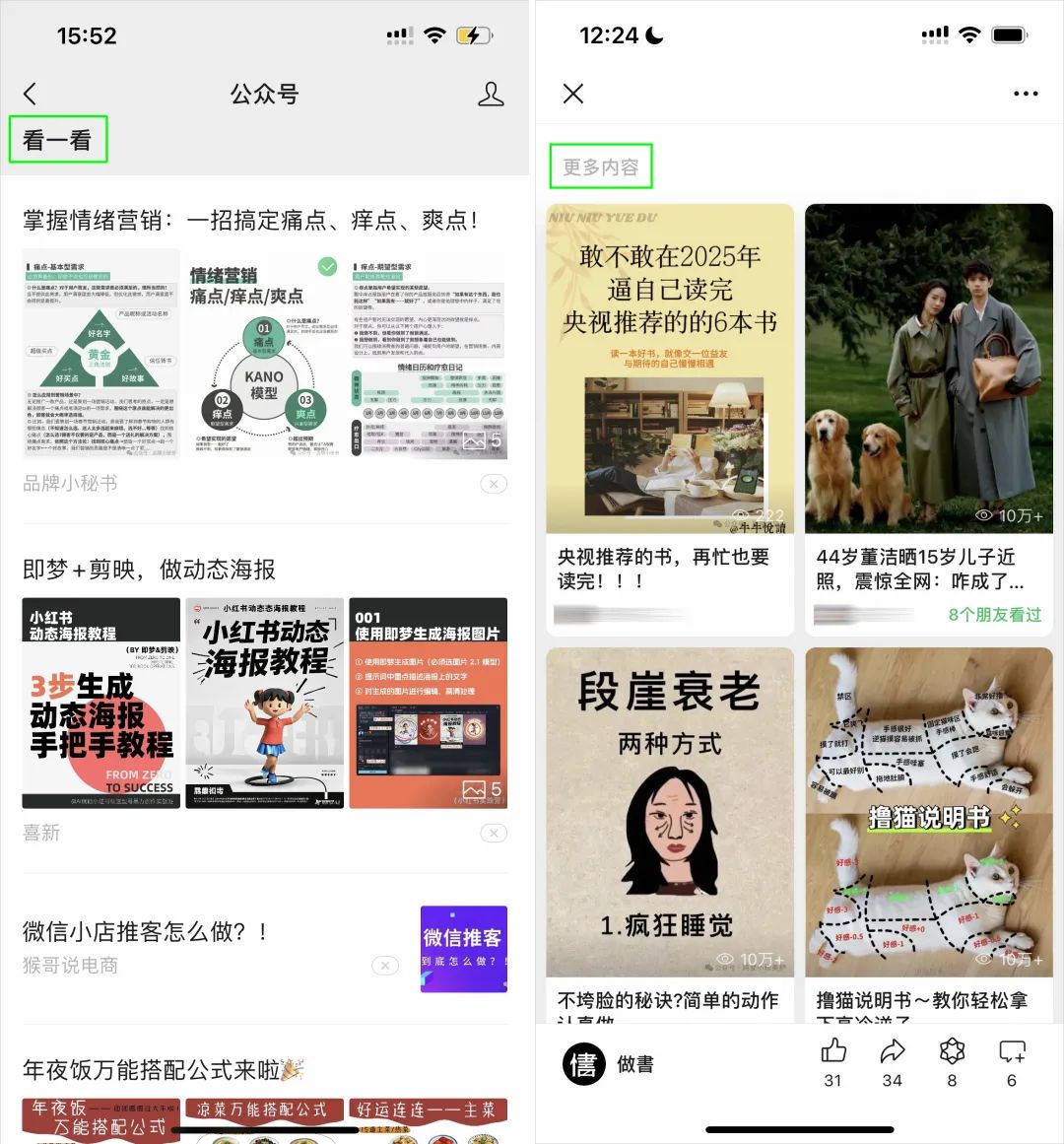Open article 即梦+剪映，做动态海报
This screenshot has width=1064, height=1144.
(150, 570)
